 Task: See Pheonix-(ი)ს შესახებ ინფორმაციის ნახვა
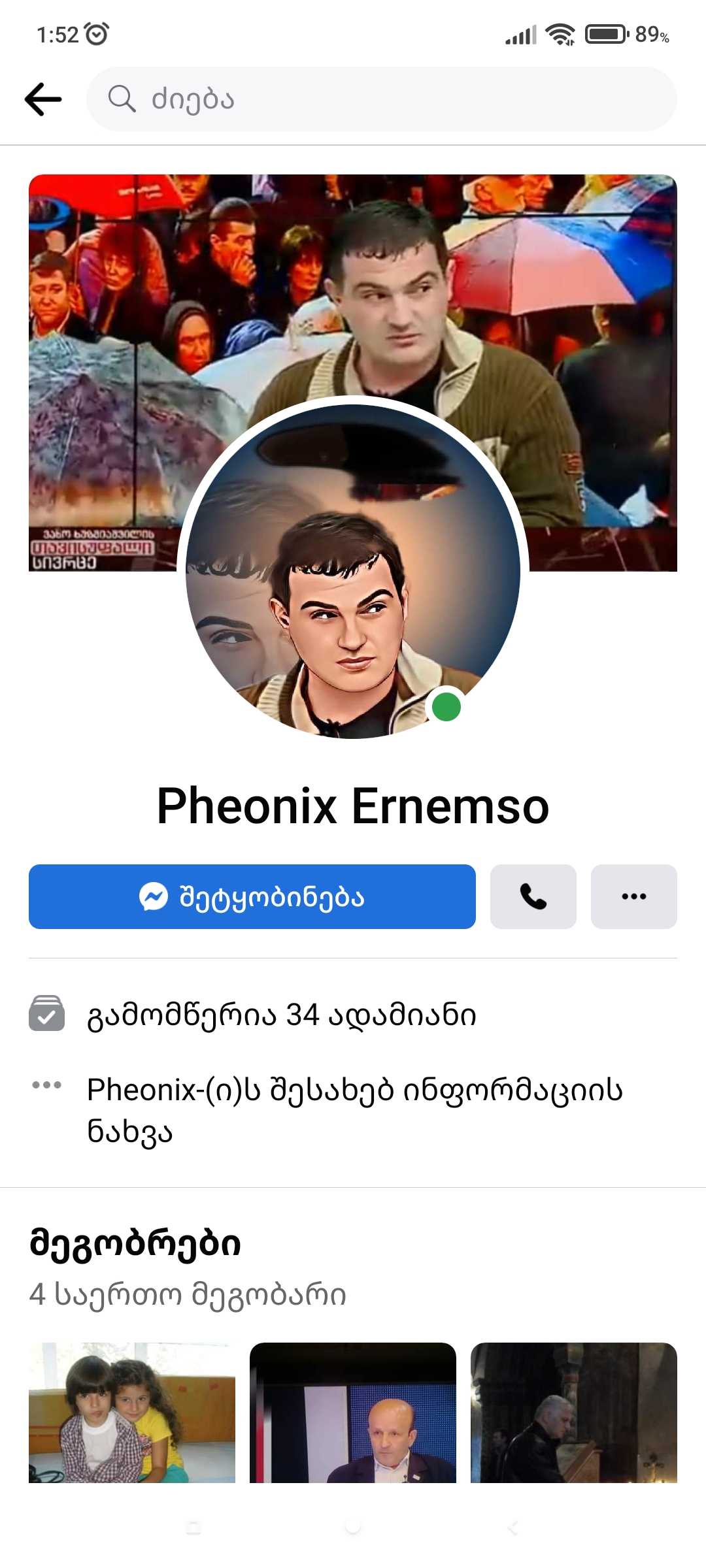coord(353,1109)
